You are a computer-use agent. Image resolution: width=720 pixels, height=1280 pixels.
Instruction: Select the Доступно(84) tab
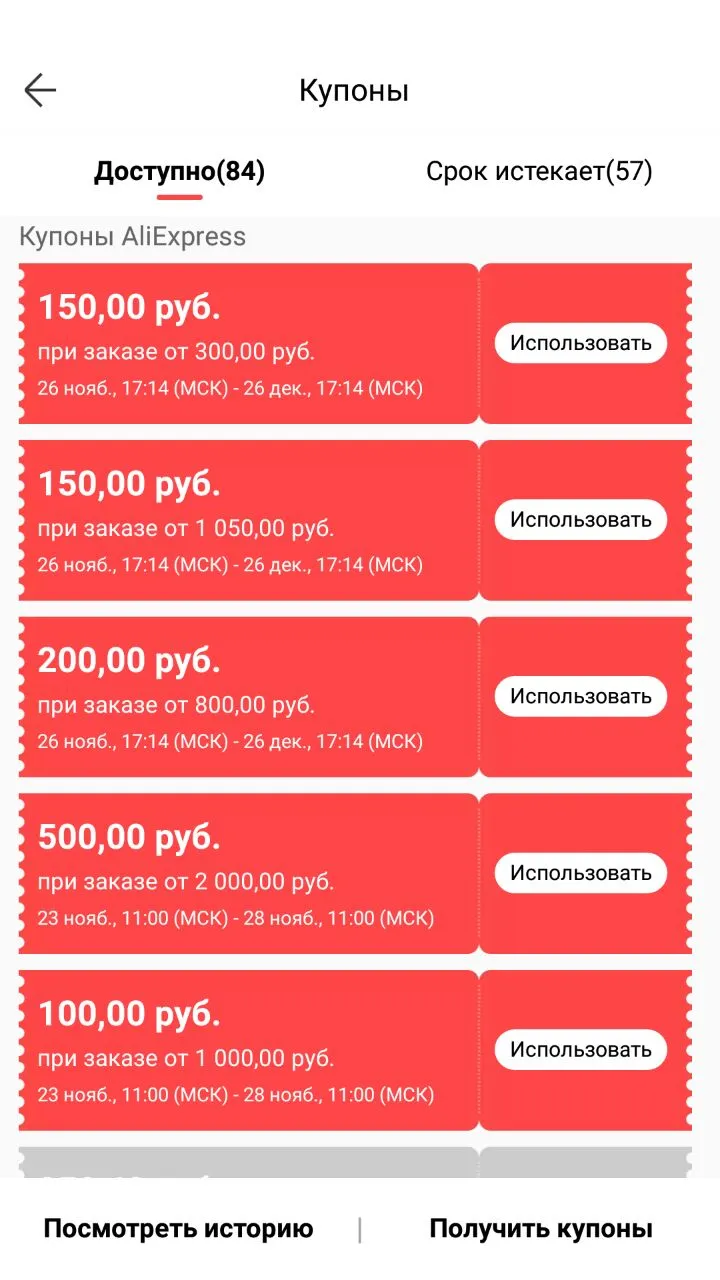[x=180, y=172]
